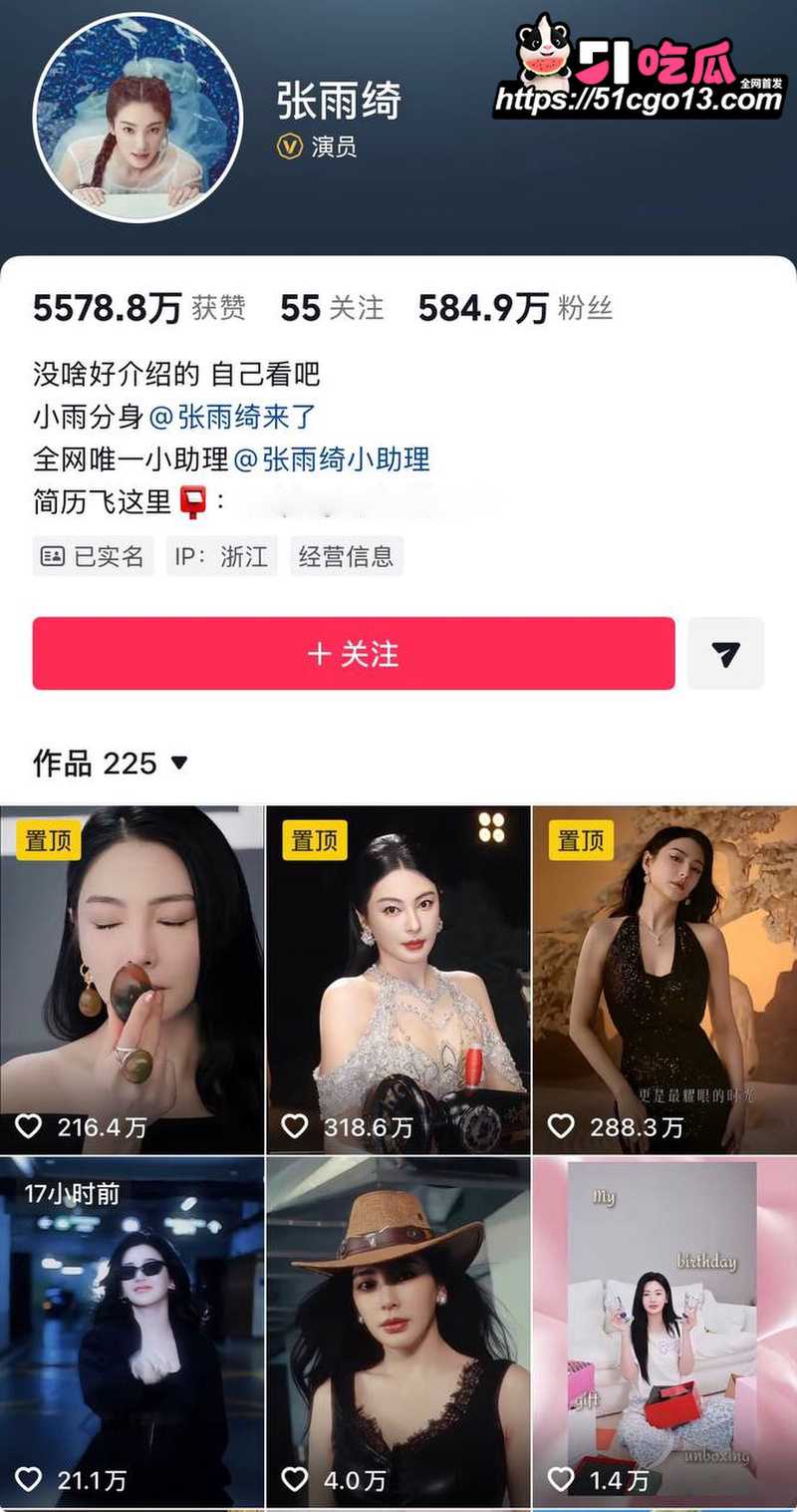
Task: Open the pinned video with 318.6万 likes
Action: pyautogui.click(x=398, y=980)
